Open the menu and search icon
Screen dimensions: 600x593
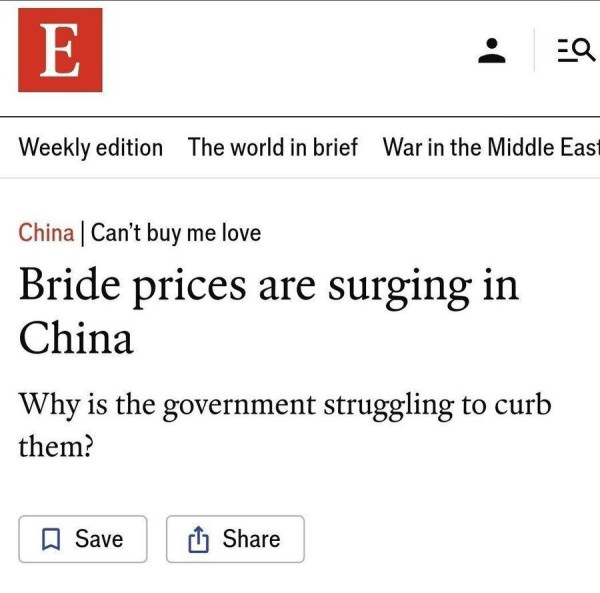[573, 51]
